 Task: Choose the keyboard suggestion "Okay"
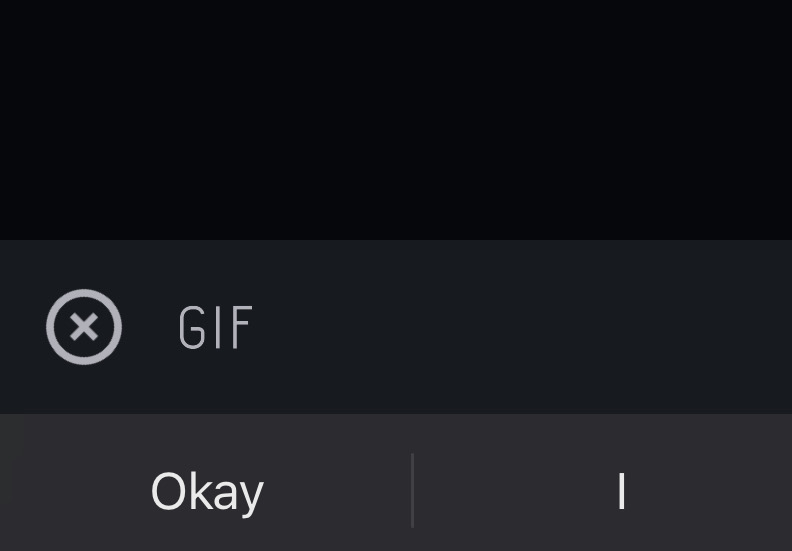[x=207, y=491]
